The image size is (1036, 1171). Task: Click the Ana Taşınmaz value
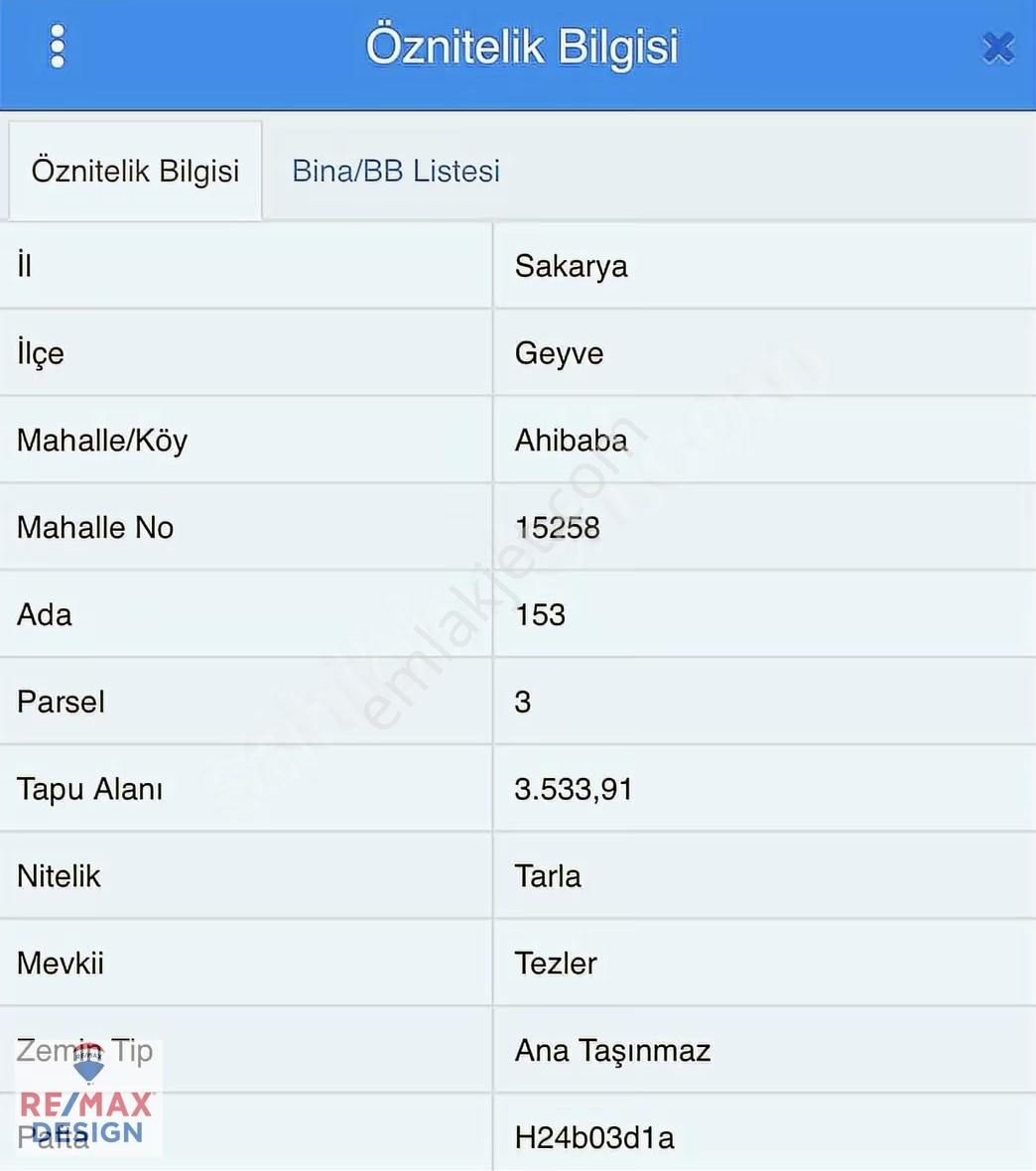(x=613, y=1051)
